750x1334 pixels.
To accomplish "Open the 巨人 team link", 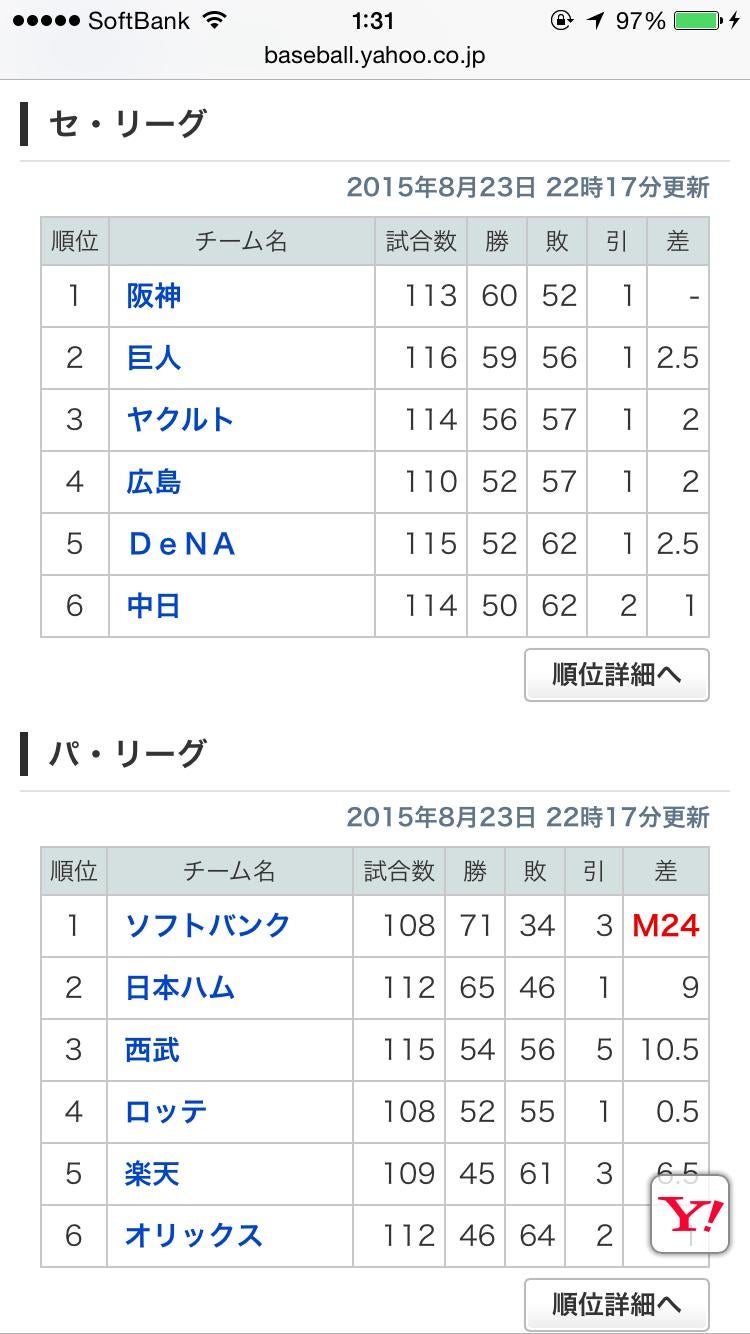I will point(154,358).
